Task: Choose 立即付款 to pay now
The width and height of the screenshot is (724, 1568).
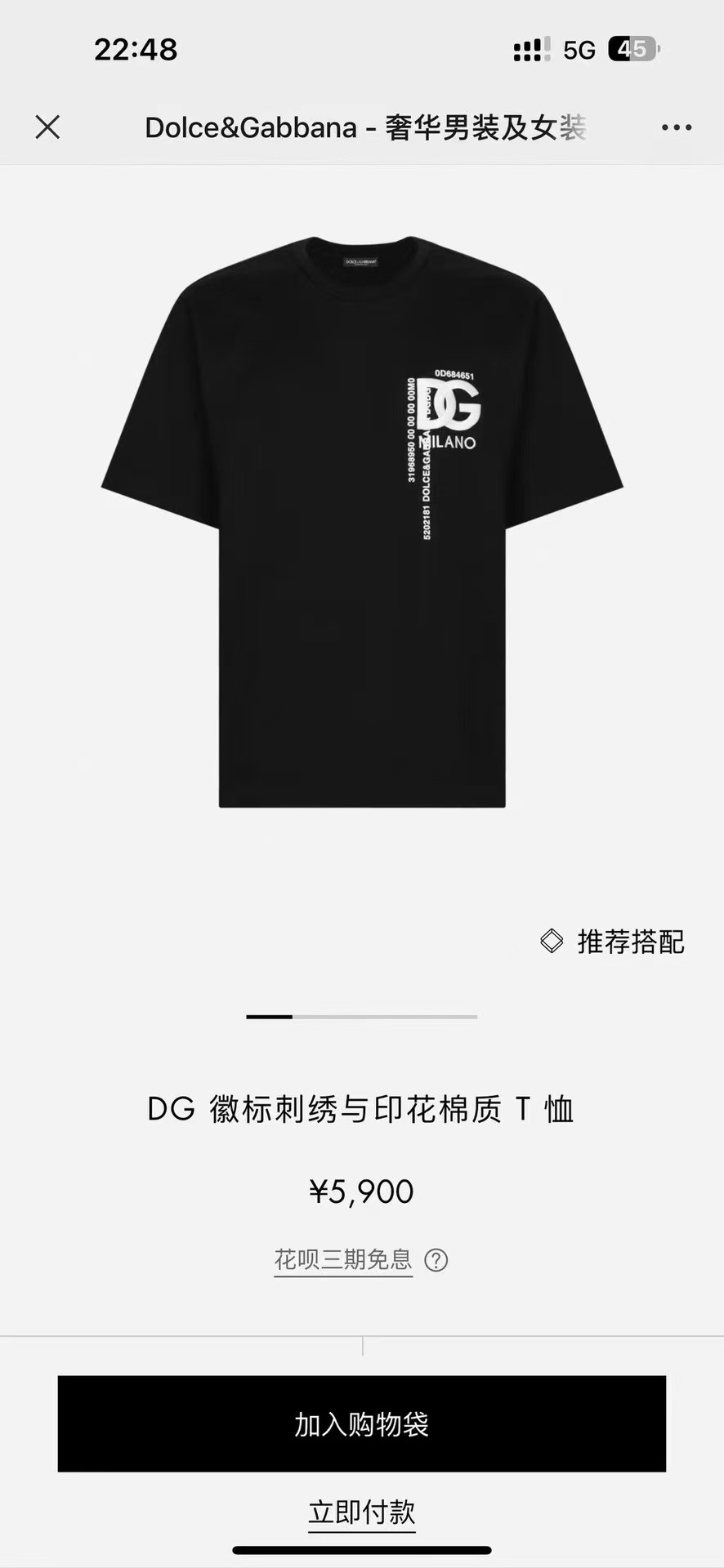Action: point(362,1512)
